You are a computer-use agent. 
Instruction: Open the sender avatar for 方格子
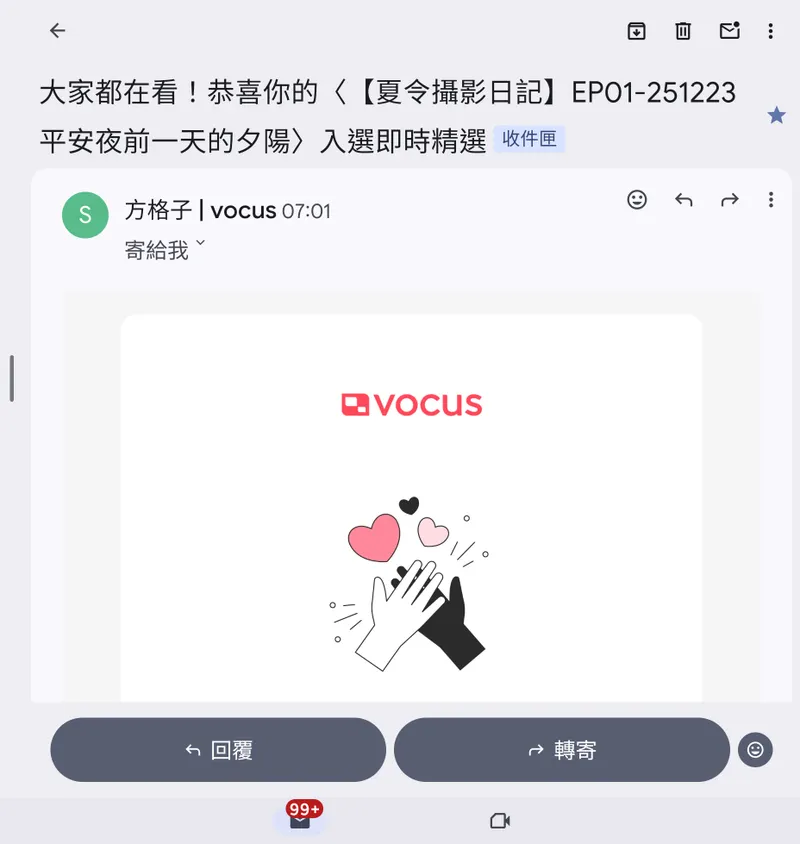pyautogui.click(x=85, y=214)
